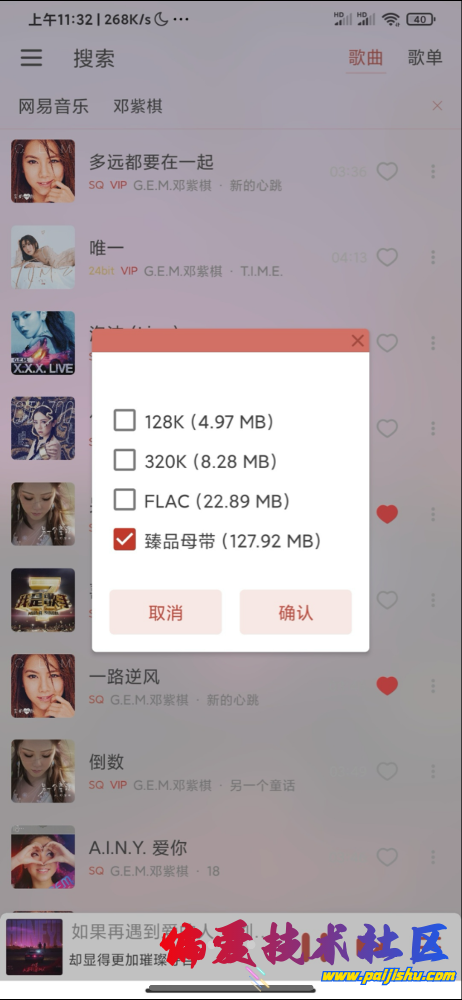Open more options for A.I.N.Y. 爱你
This screenshot has height=1000, width=462.
coord(433,857)
